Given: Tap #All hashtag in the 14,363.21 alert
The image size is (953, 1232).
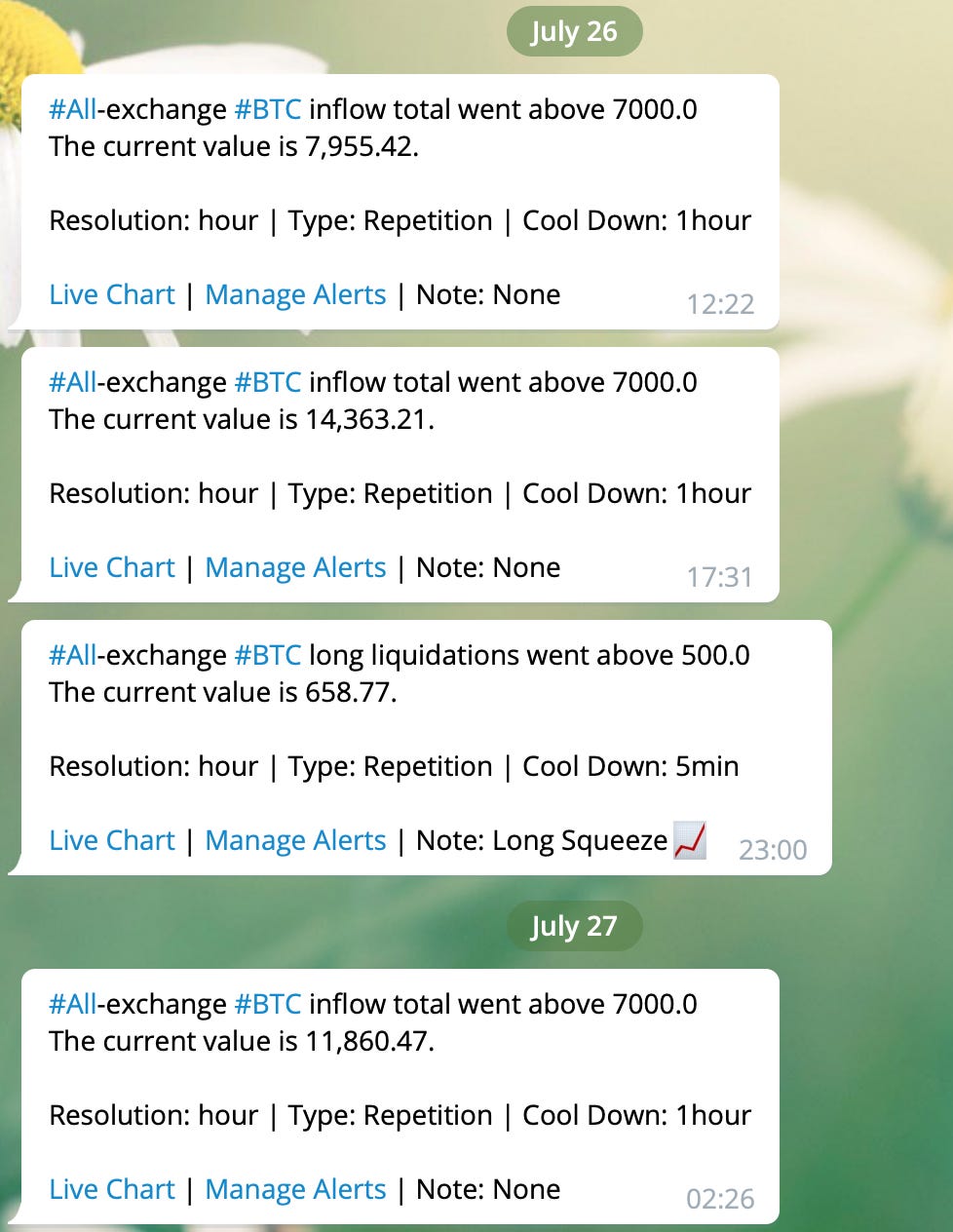Looking at the screenshot, I should (73, 382).
